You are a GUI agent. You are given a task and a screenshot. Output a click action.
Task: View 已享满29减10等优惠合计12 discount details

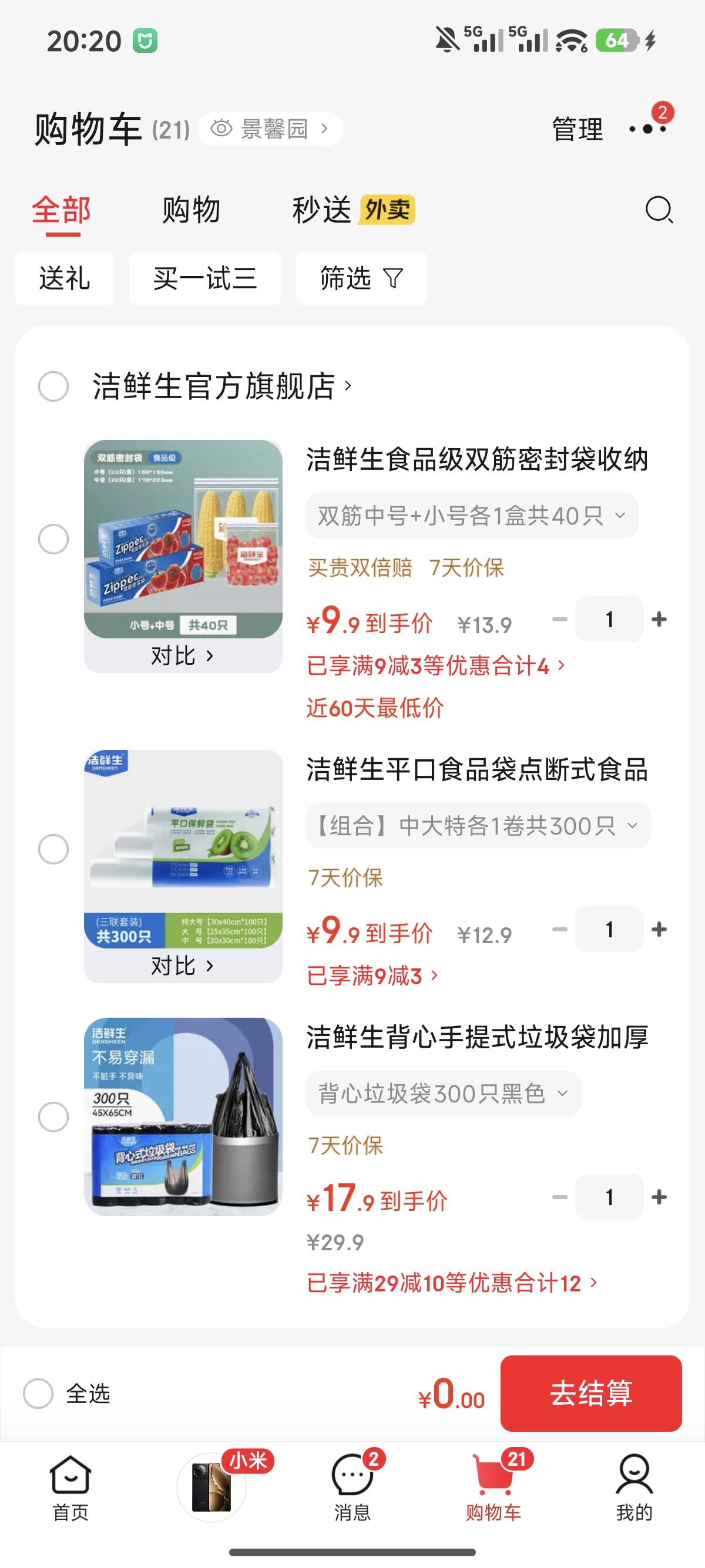click(x=452, y=1283)
